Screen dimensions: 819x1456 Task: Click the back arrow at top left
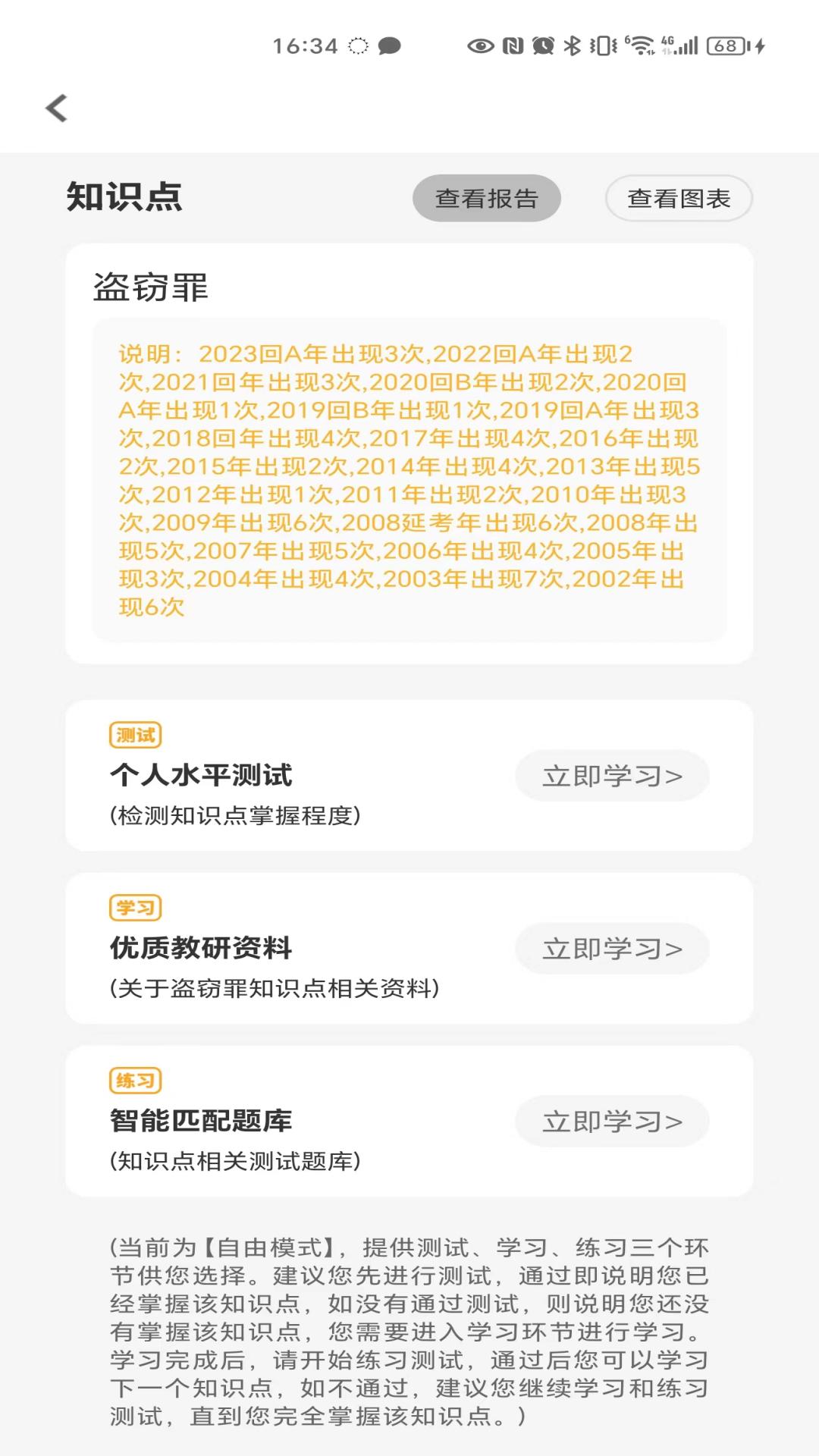(57, 108)
